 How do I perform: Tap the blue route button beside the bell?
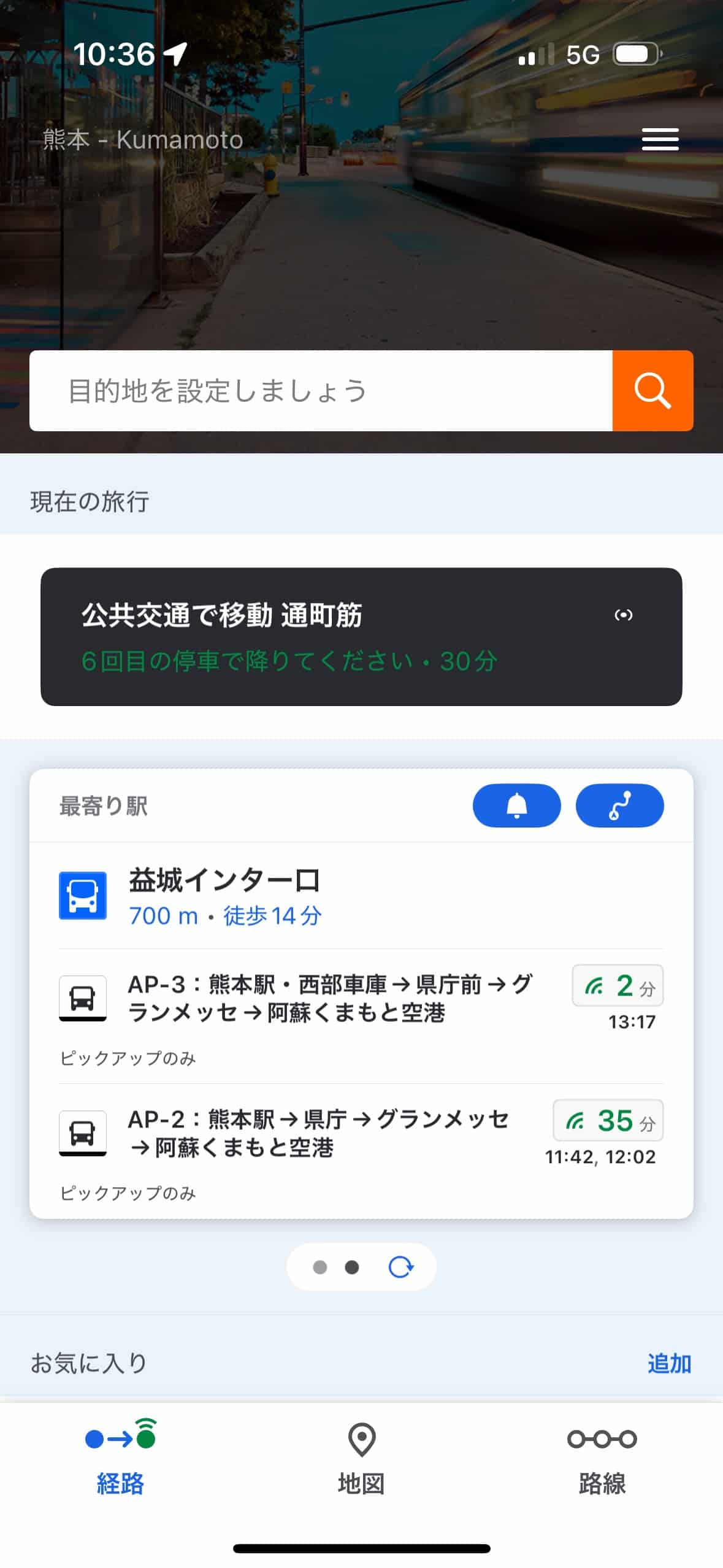tap(619, 805)
